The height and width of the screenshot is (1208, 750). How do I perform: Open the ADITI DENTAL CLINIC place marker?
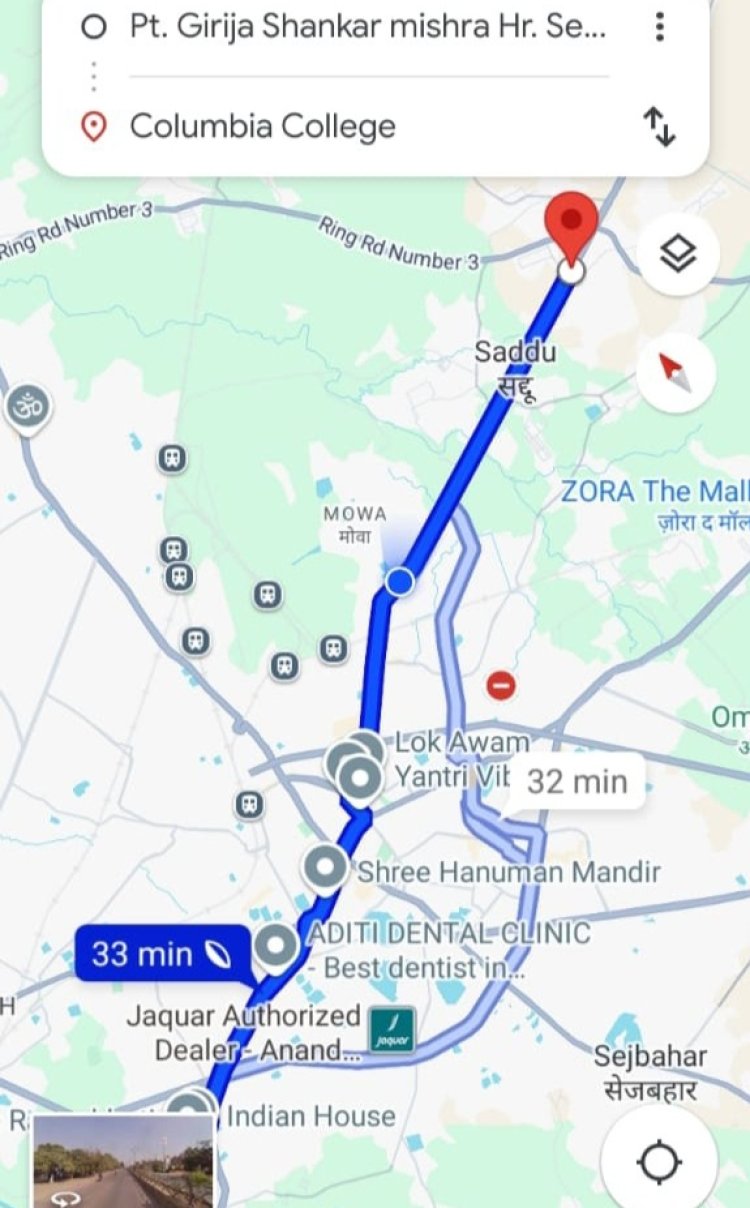[x=277, y=944]
